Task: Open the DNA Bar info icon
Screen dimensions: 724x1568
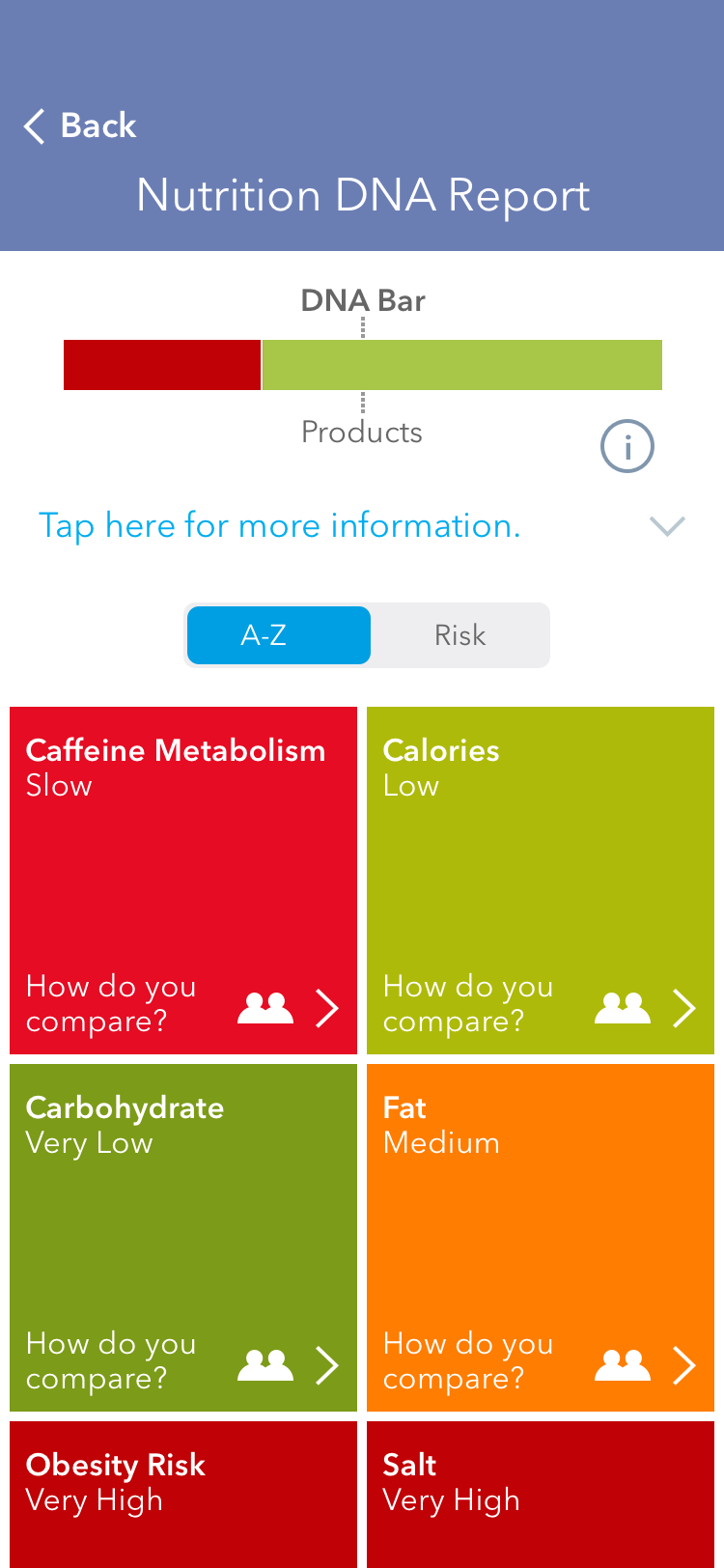Action: [x=627, y=446]
